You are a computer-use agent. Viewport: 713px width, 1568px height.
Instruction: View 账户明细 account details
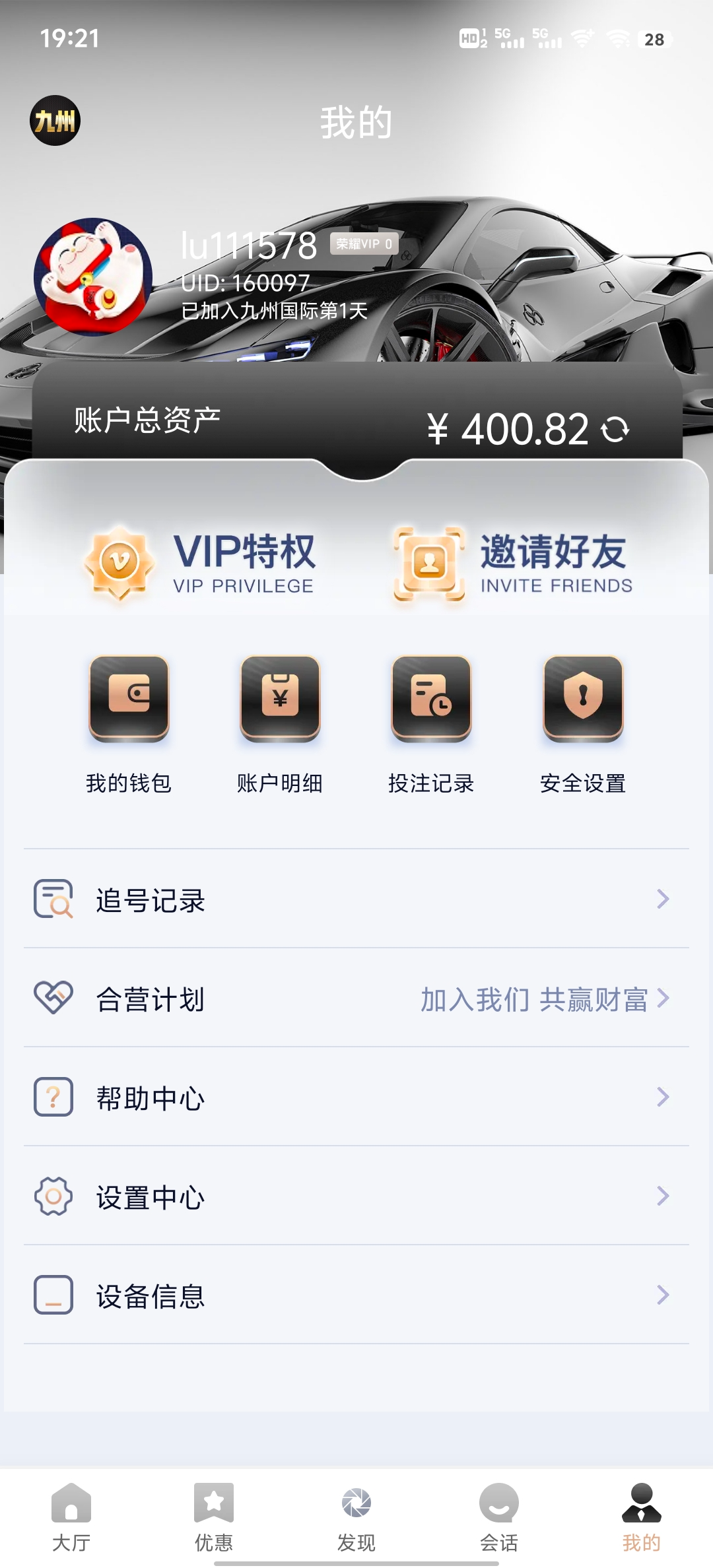click(280, 723)
